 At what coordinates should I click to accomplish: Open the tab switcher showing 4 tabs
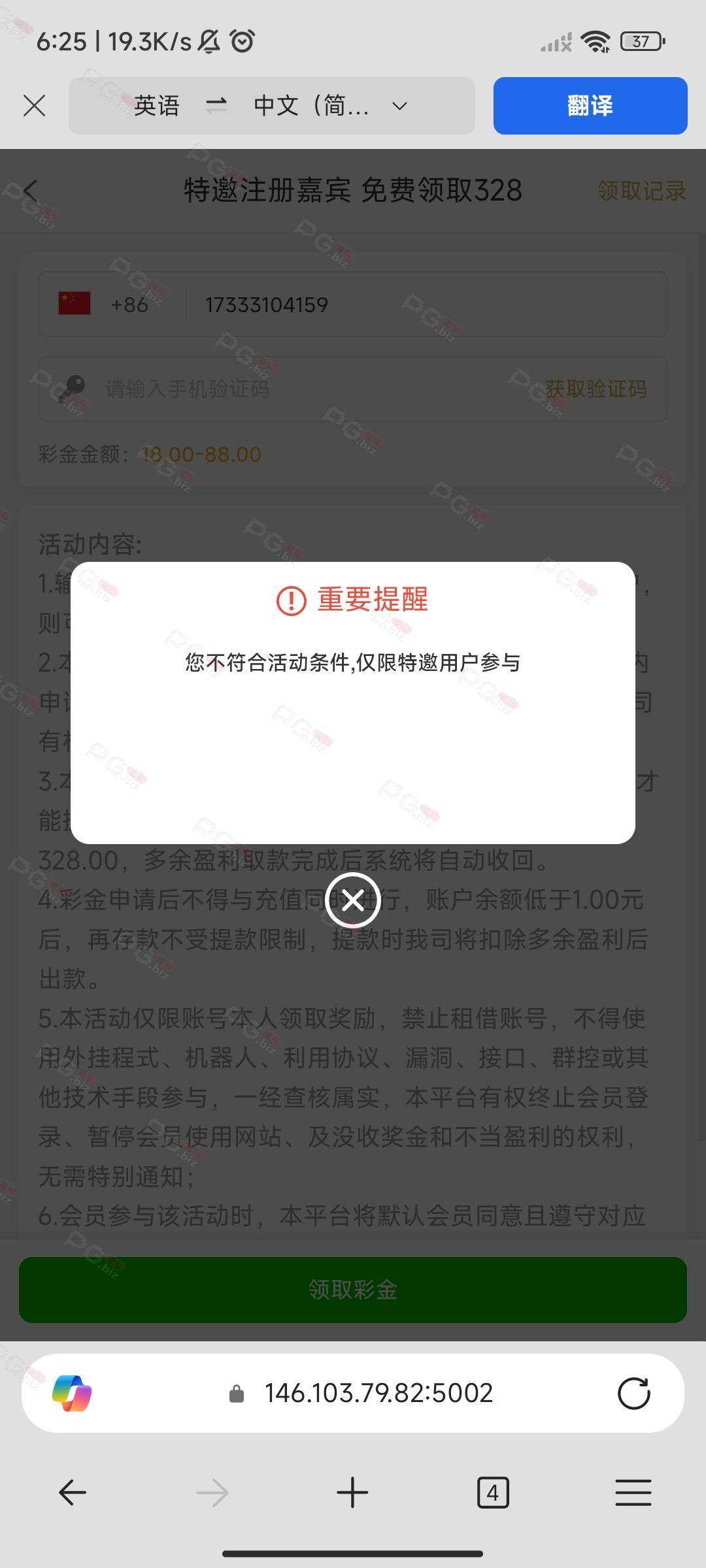click(493, 1493)
